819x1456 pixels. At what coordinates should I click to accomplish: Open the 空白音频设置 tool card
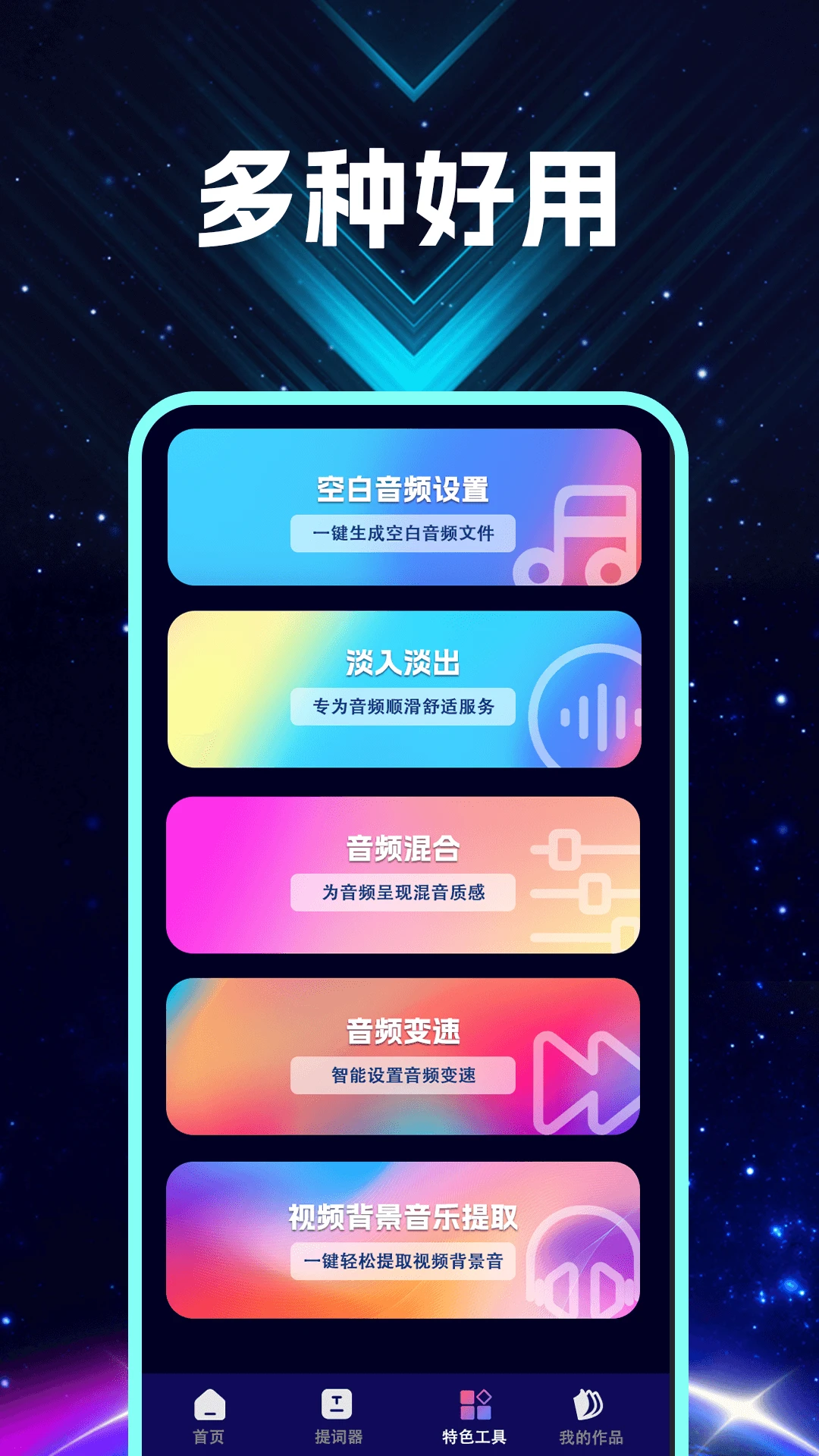tap(406, 508)
